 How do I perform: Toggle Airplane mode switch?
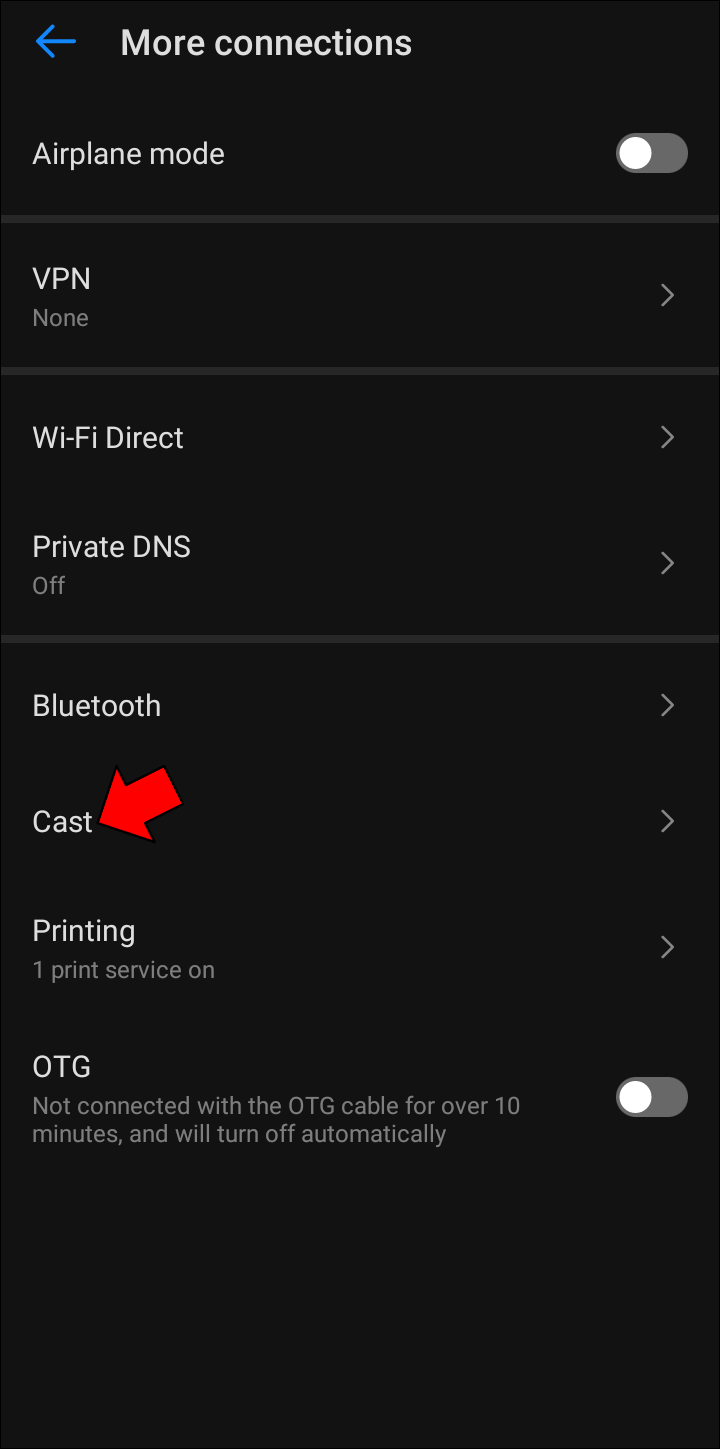[x=651, y=154]
